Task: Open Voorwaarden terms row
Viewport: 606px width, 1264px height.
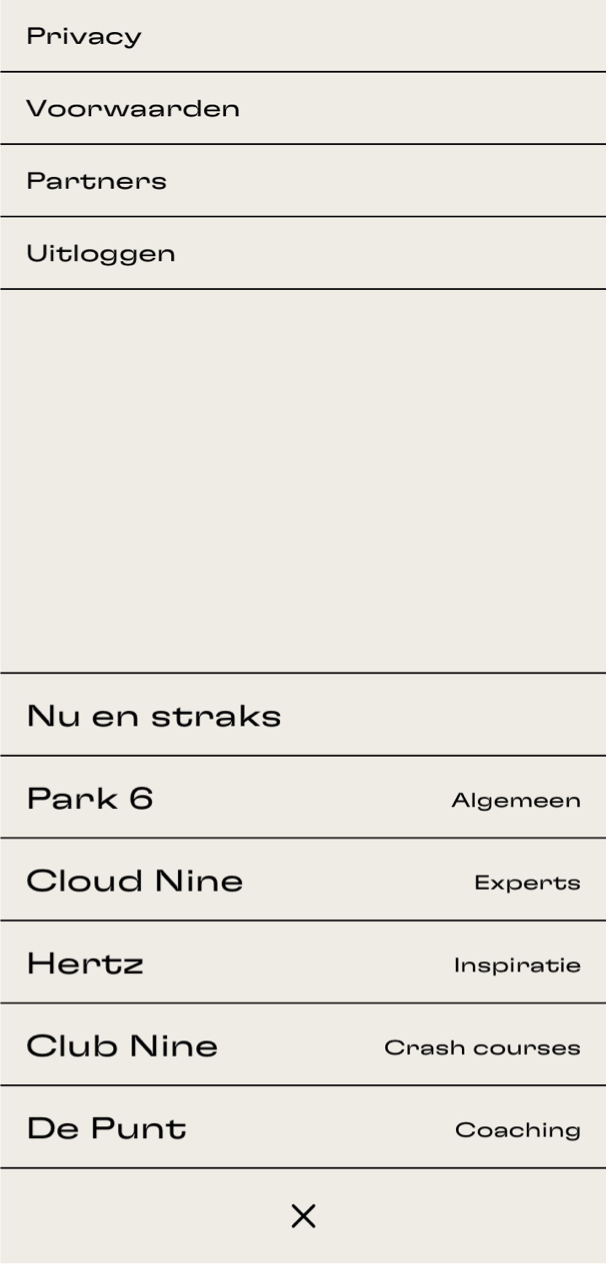Action: [133, 108]
